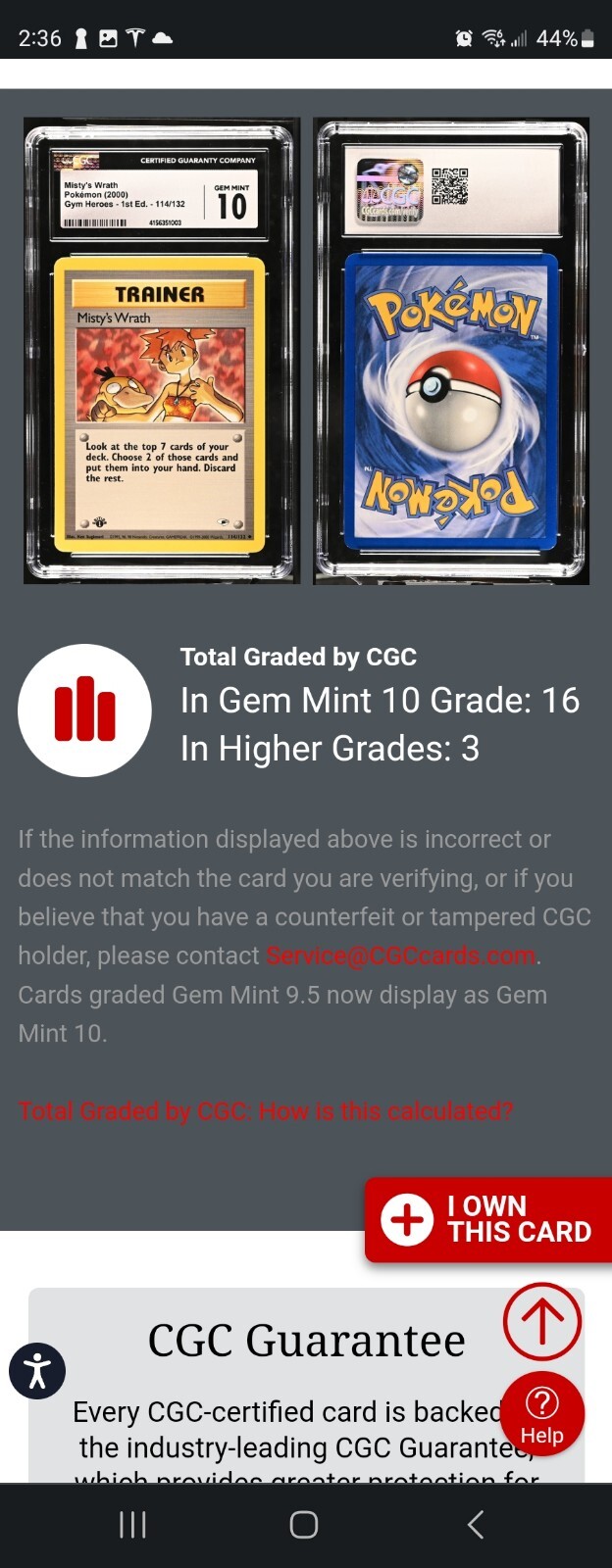612x1568 pixels.
Task: View the back image of the graded card
Action: [451, 351]
